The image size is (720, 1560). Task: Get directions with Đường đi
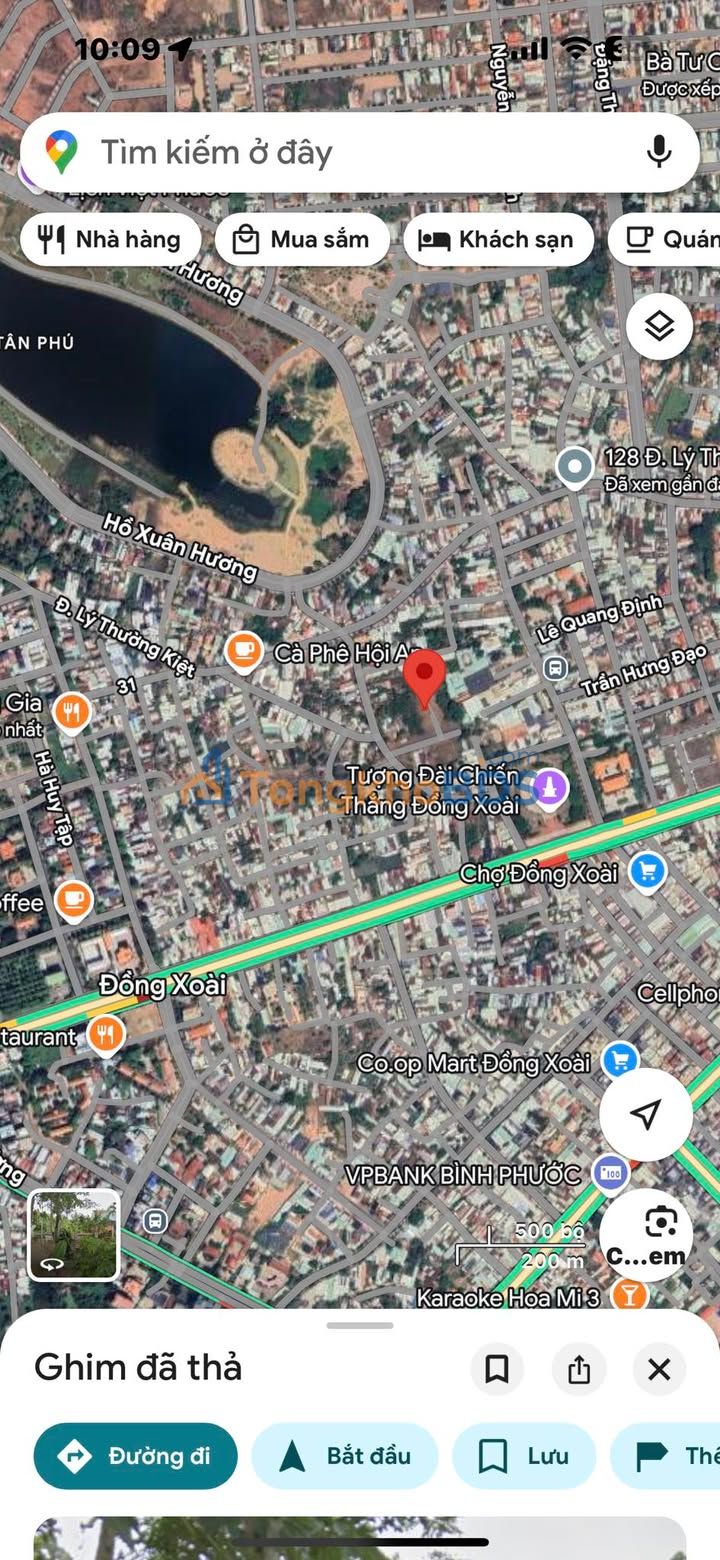click(136, 1456)
